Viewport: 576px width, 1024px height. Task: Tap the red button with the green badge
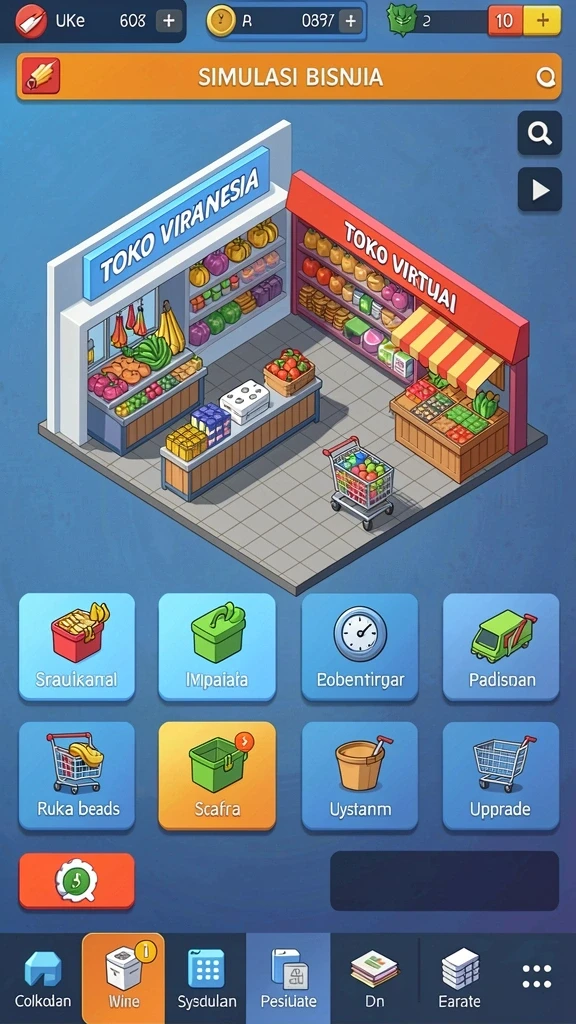click(76, 881)
